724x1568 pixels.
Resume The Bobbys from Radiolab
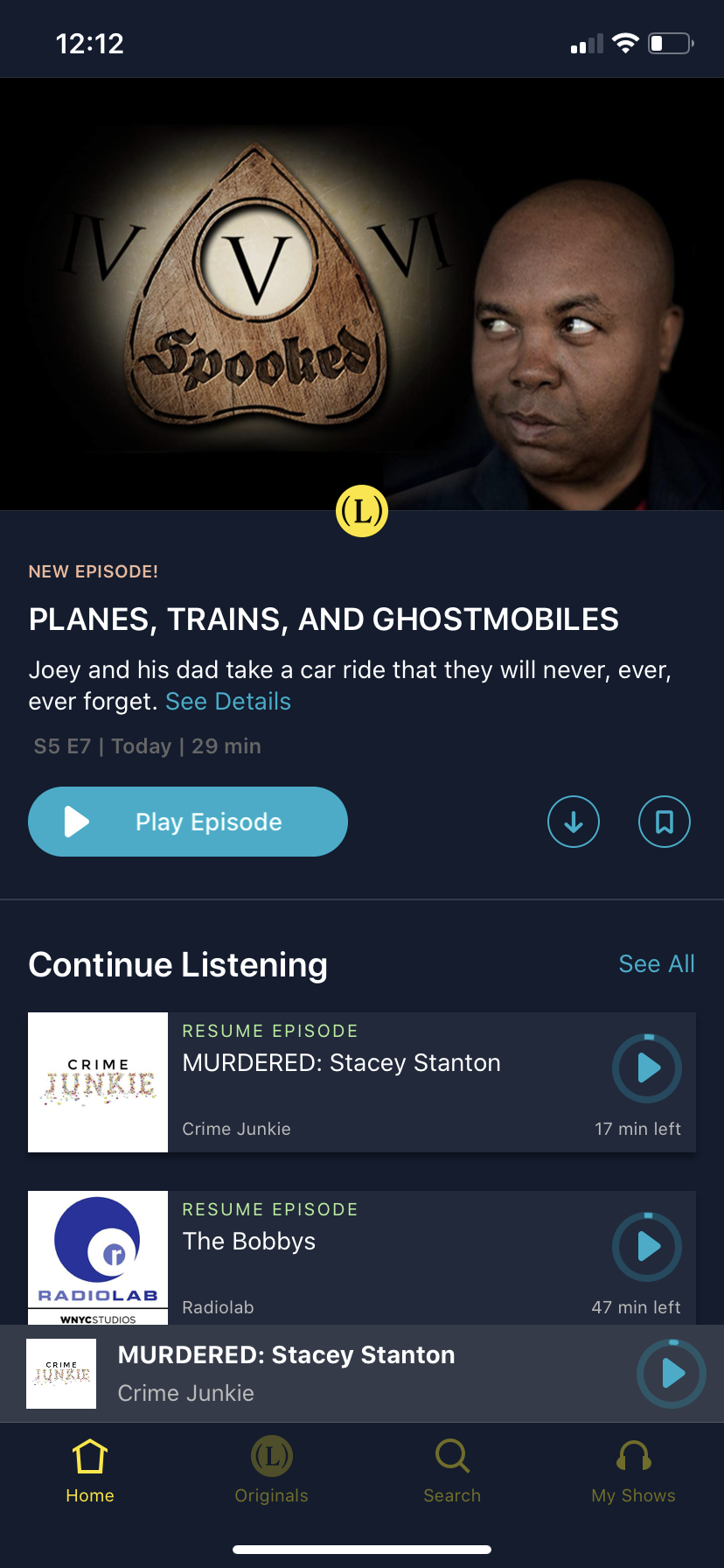point(647,1246)
